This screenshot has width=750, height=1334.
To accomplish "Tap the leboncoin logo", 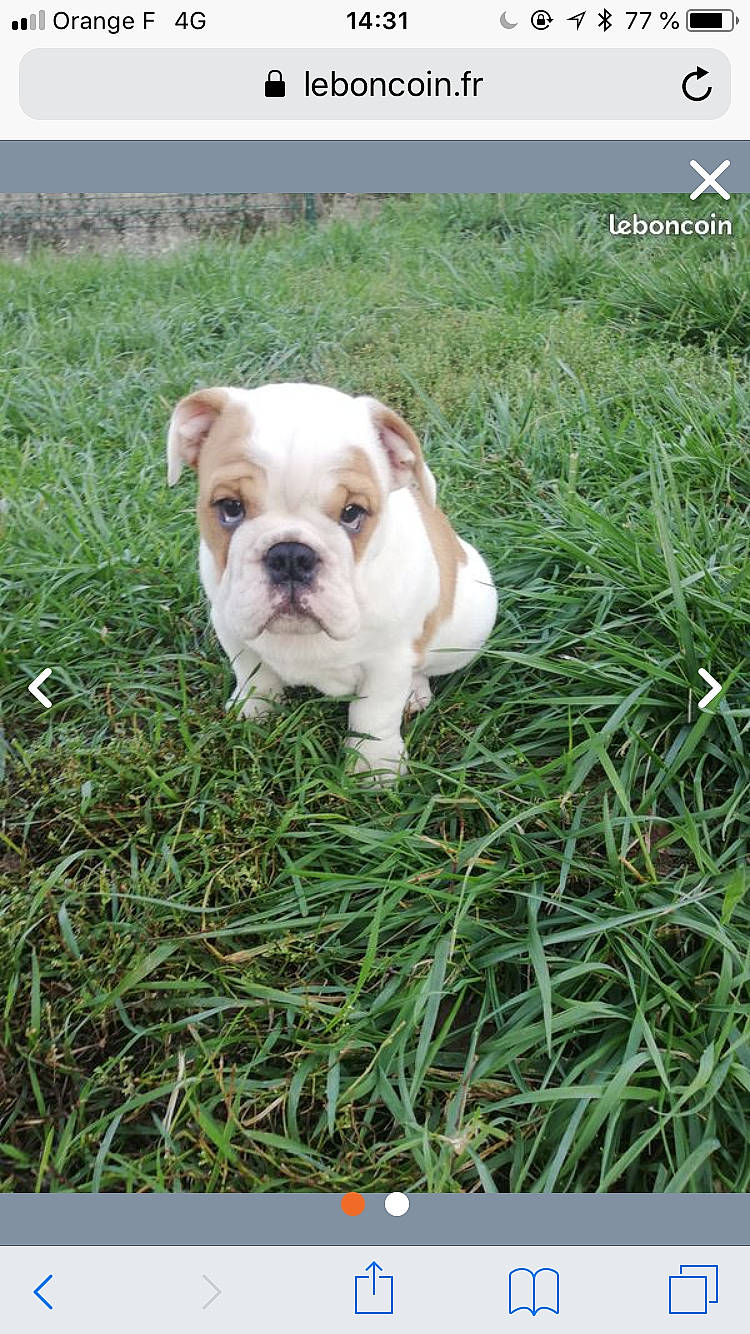I will pos(670,226).
